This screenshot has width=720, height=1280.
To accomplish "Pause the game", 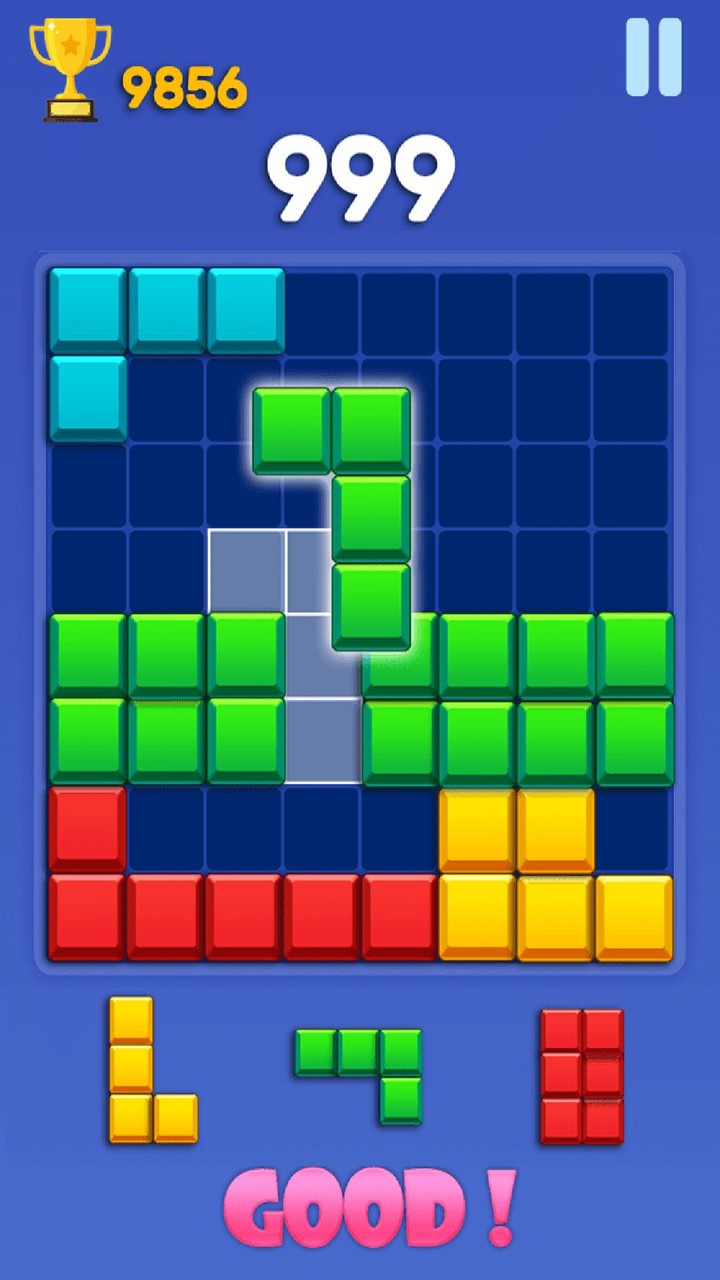I will click(654, 57).
